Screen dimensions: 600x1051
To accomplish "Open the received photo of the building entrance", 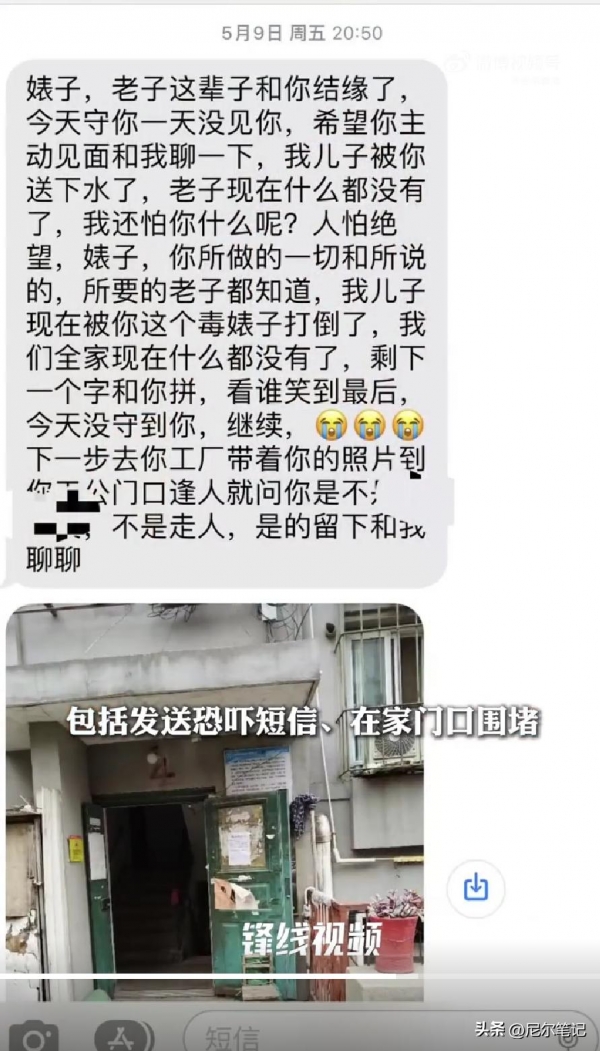I will pyautogui.click(x=214, y=800).
